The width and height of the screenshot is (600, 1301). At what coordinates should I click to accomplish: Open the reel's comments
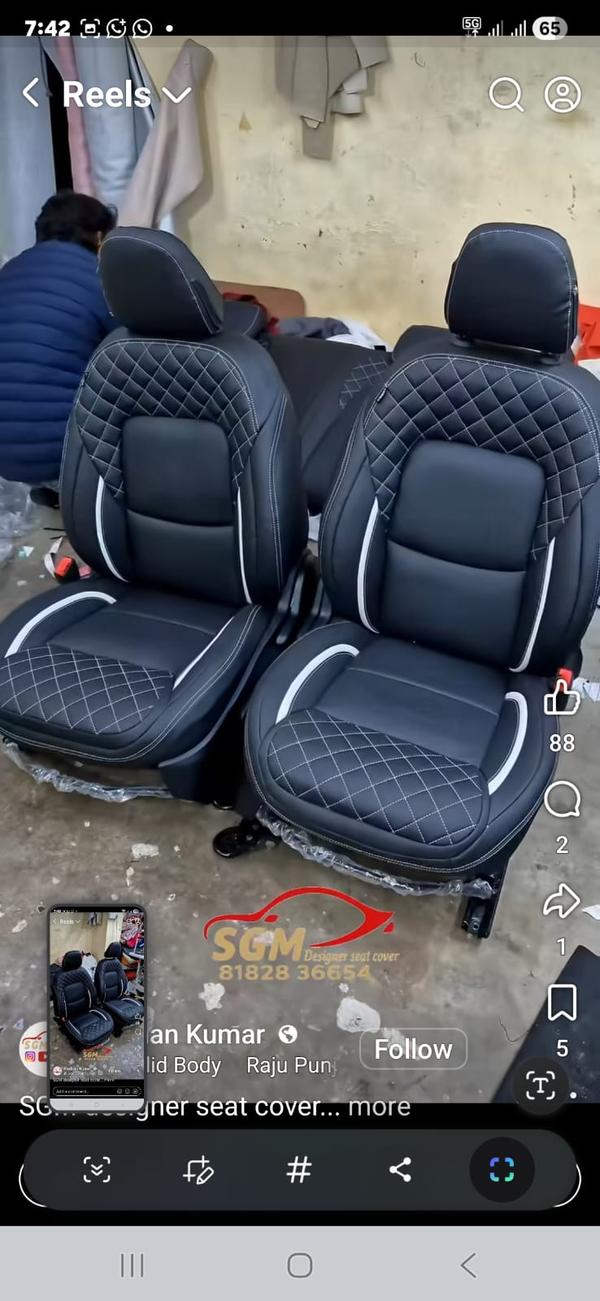point(562,799)
